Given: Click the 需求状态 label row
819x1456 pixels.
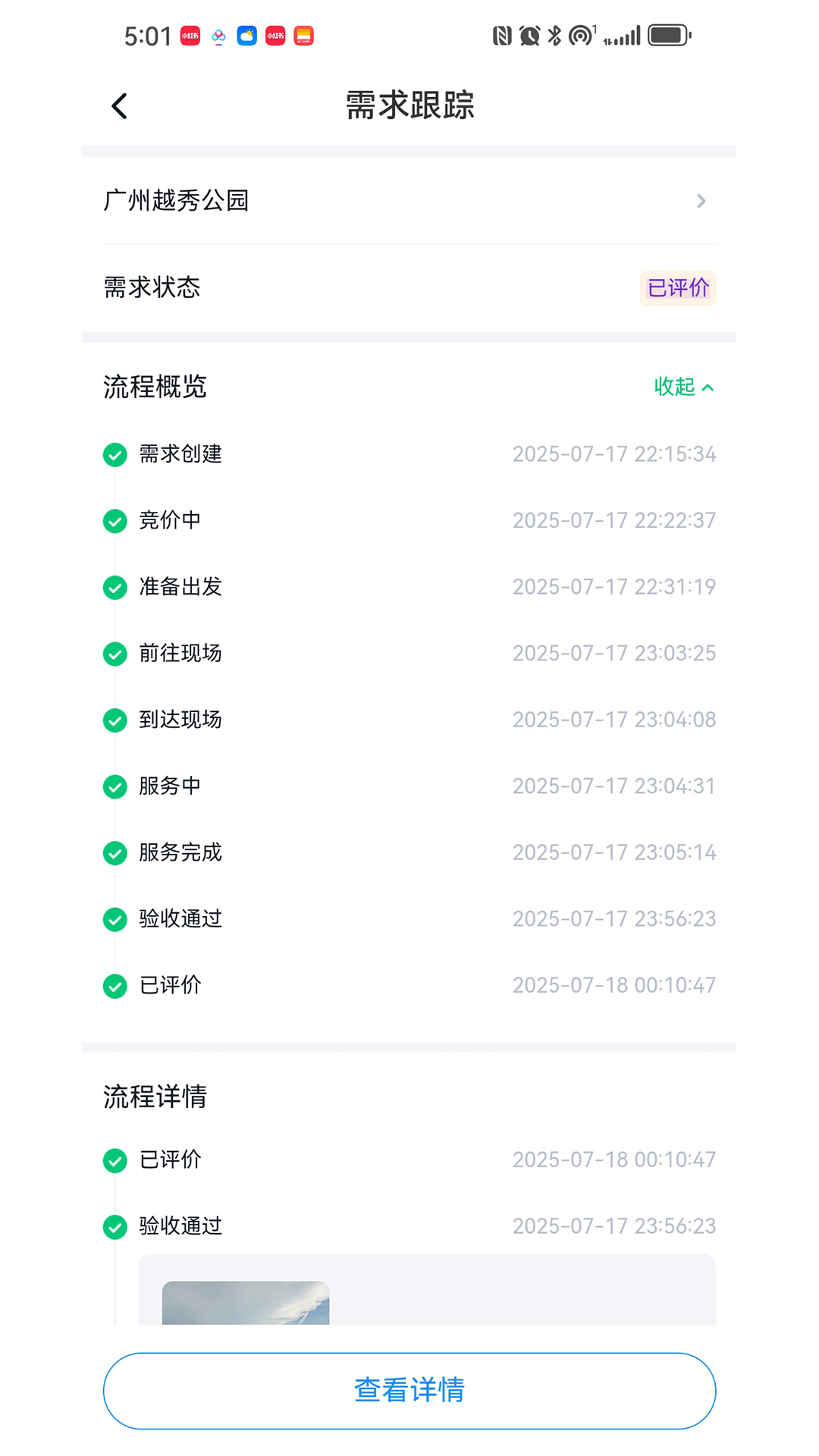Looking at the screenshot, I should coord(151,288).
